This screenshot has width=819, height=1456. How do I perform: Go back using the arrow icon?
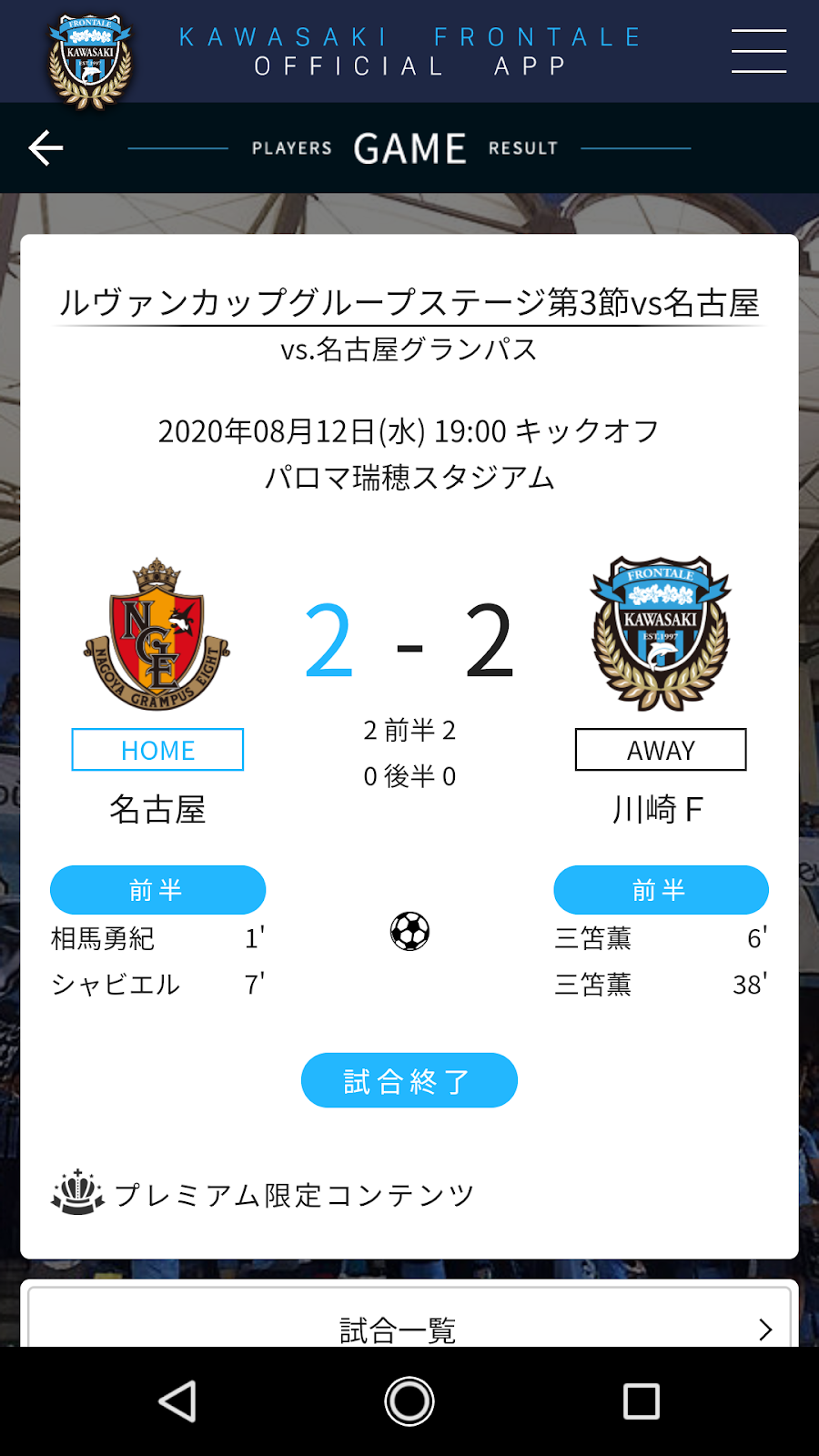pos(45,147)
